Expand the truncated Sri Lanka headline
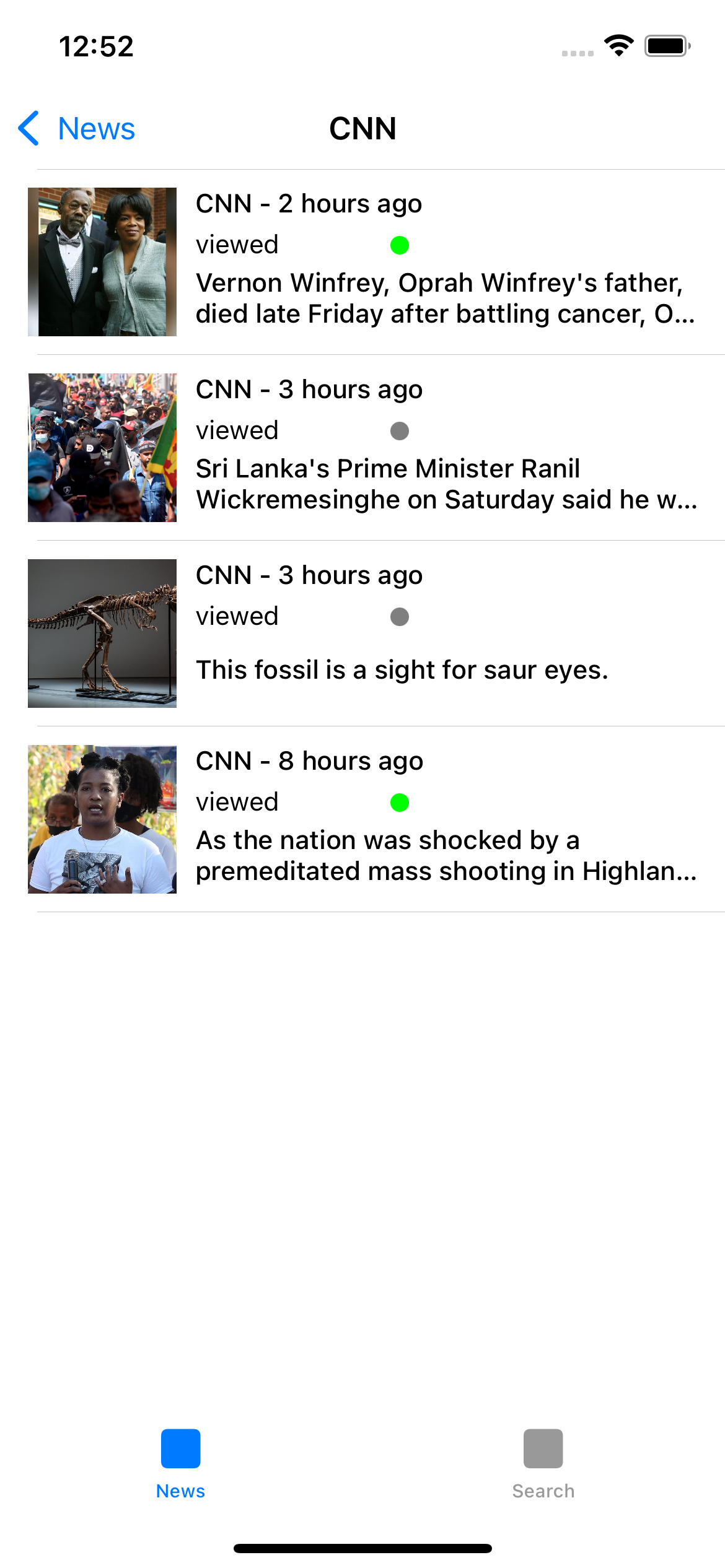Image resolution: width=725 pixels, height=1568 pixels. pos(445,483)
